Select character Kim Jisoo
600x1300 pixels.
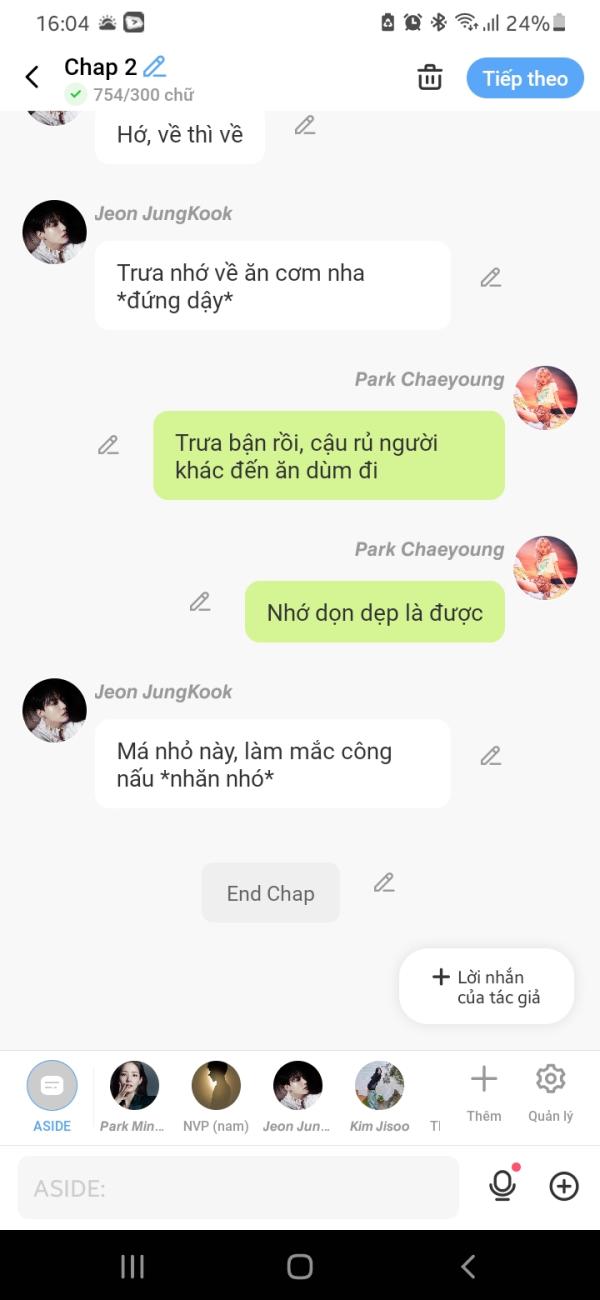click(380, 1097)
